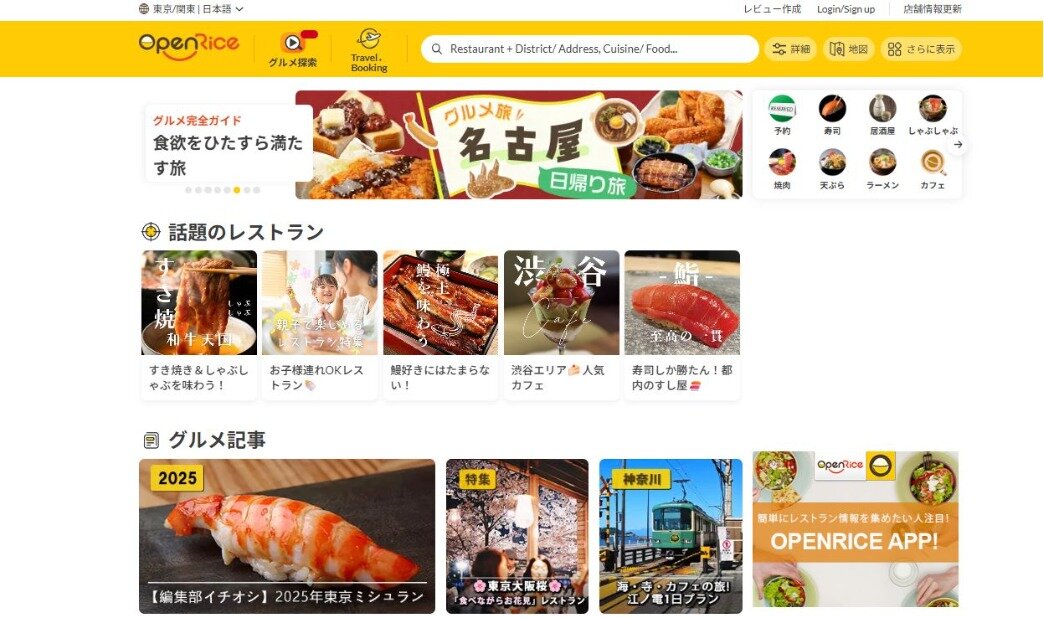
Task: Open the 地図 map button
Action: pos(848,49)
